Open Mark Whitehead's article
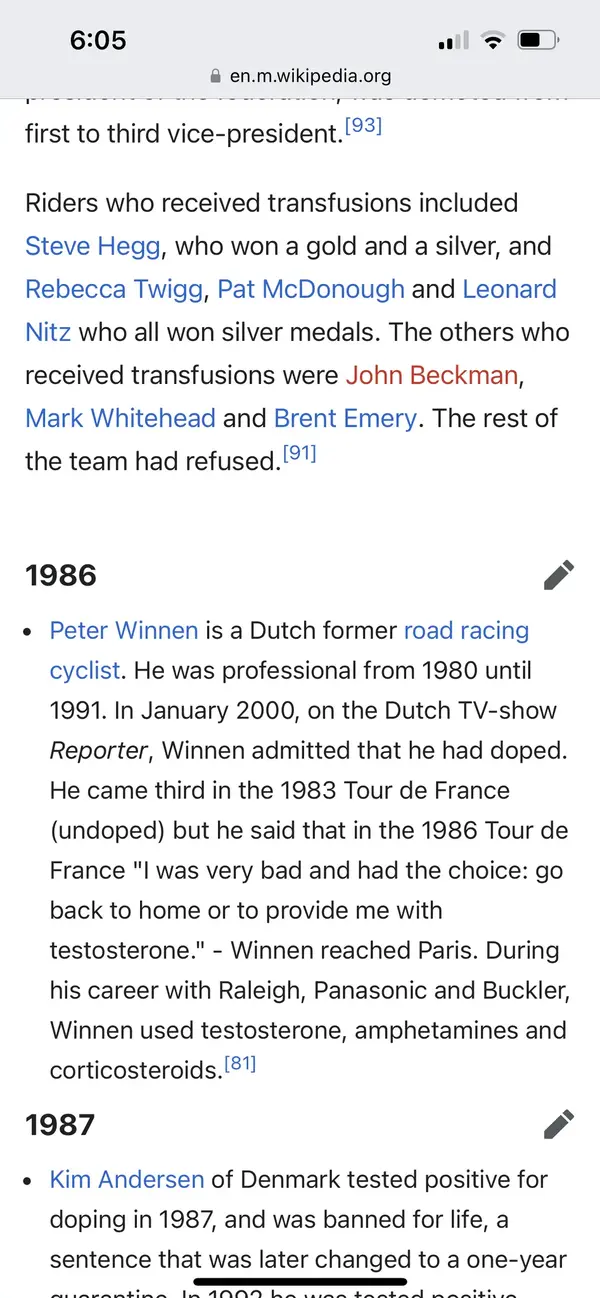This screenshot has height=1298, width=600. 120,418
